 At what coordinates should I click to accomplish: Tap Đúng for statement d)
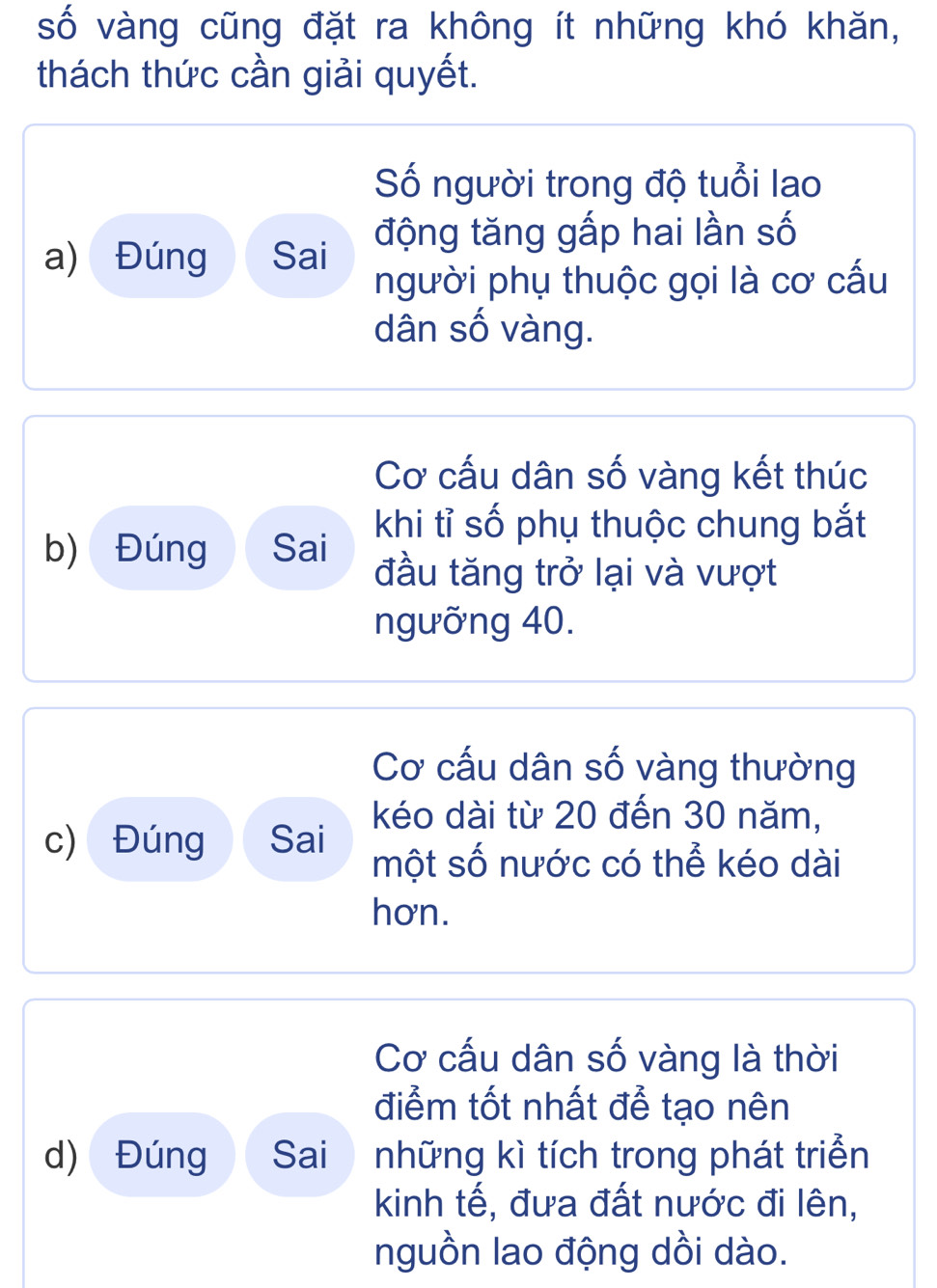(162, 1155)
